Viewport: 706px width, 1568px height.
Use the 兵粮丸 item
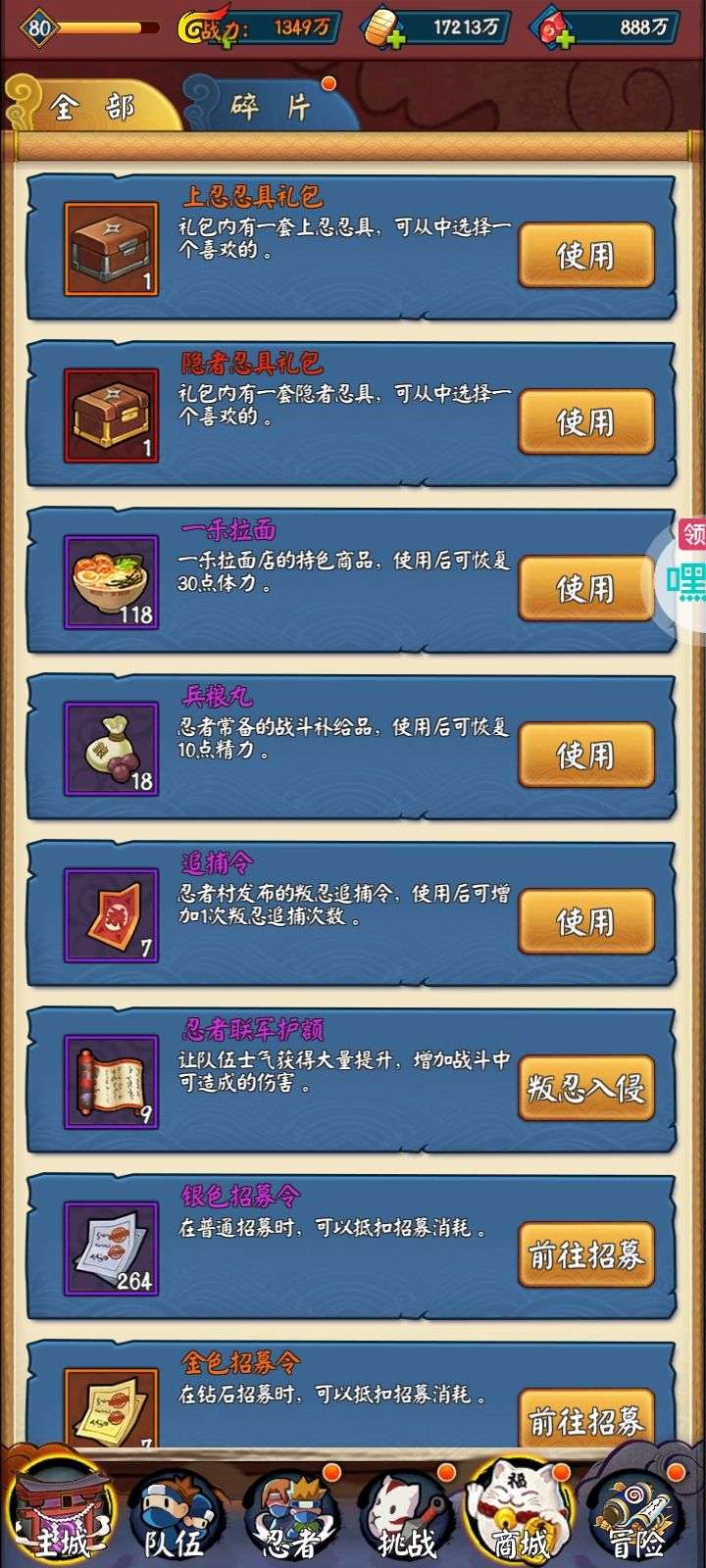click(x=585, y=755)
